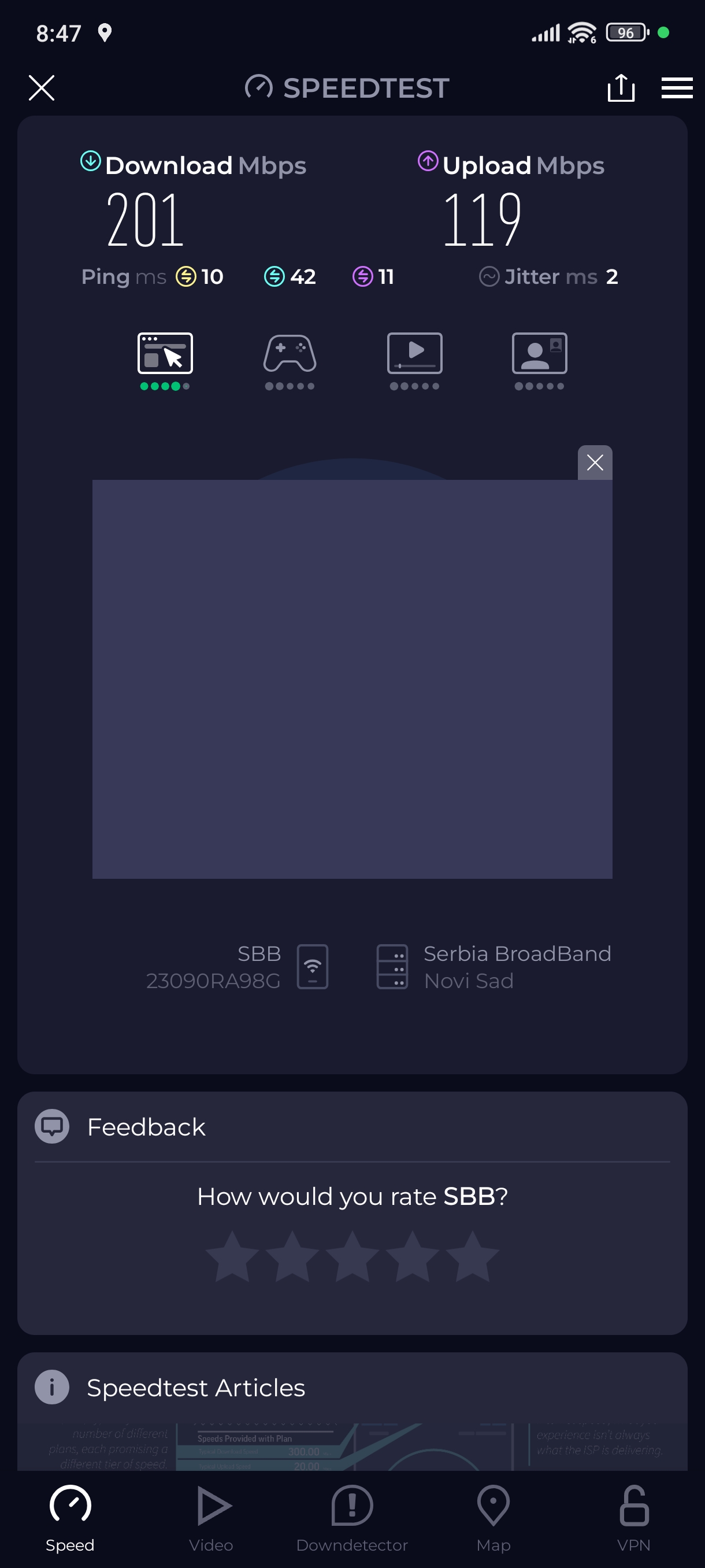Select the video conferencing experience icon
This screenshot has width=705, height=1568.
pyautogui.click(x=539, y=354)
